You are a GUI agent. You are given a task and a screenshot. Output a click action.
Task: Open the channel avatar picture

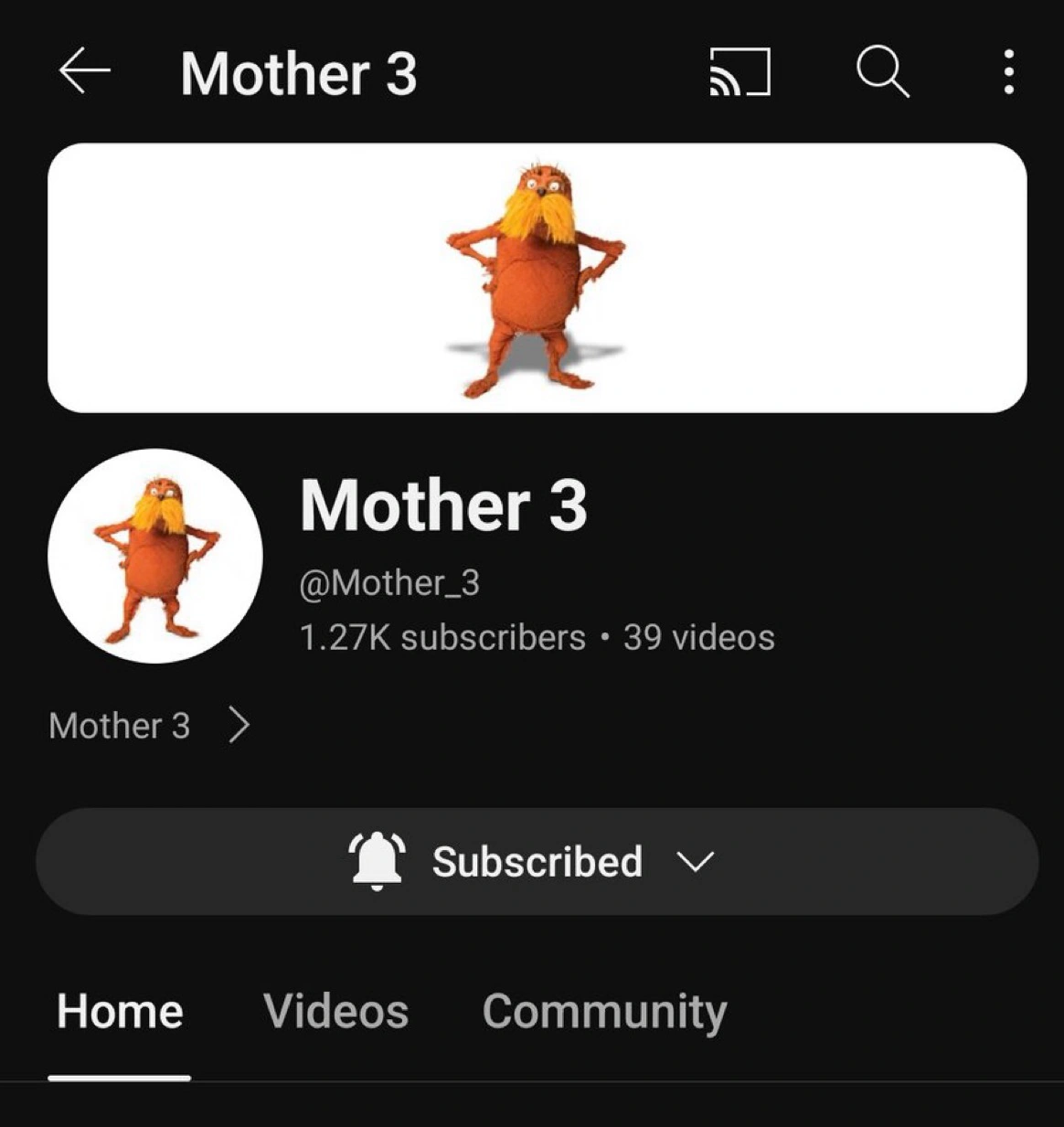point(155,556)
